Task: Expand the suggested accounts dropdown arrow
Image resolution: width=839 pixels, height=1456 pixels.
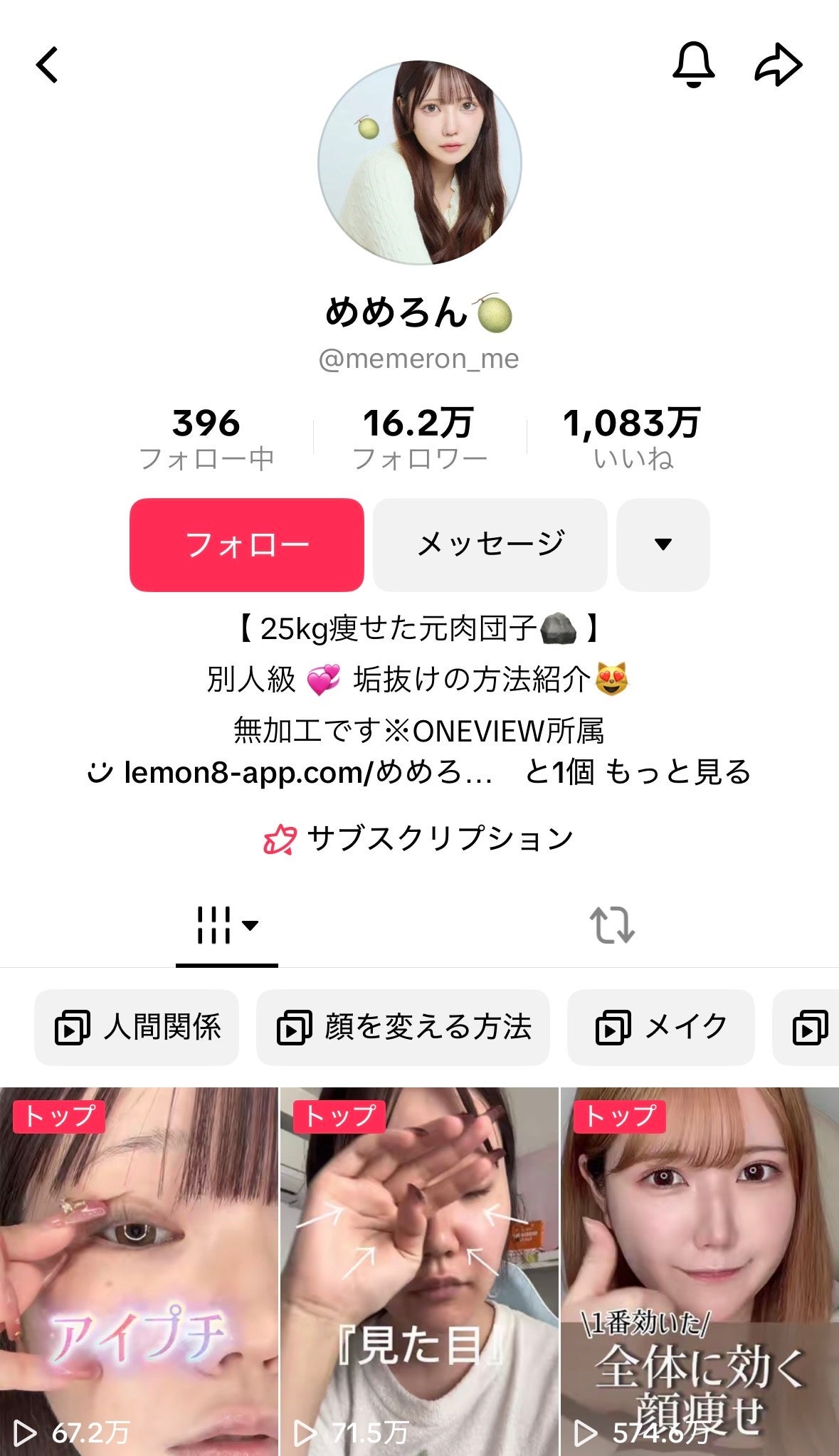Action: click(x=663, y=544)
